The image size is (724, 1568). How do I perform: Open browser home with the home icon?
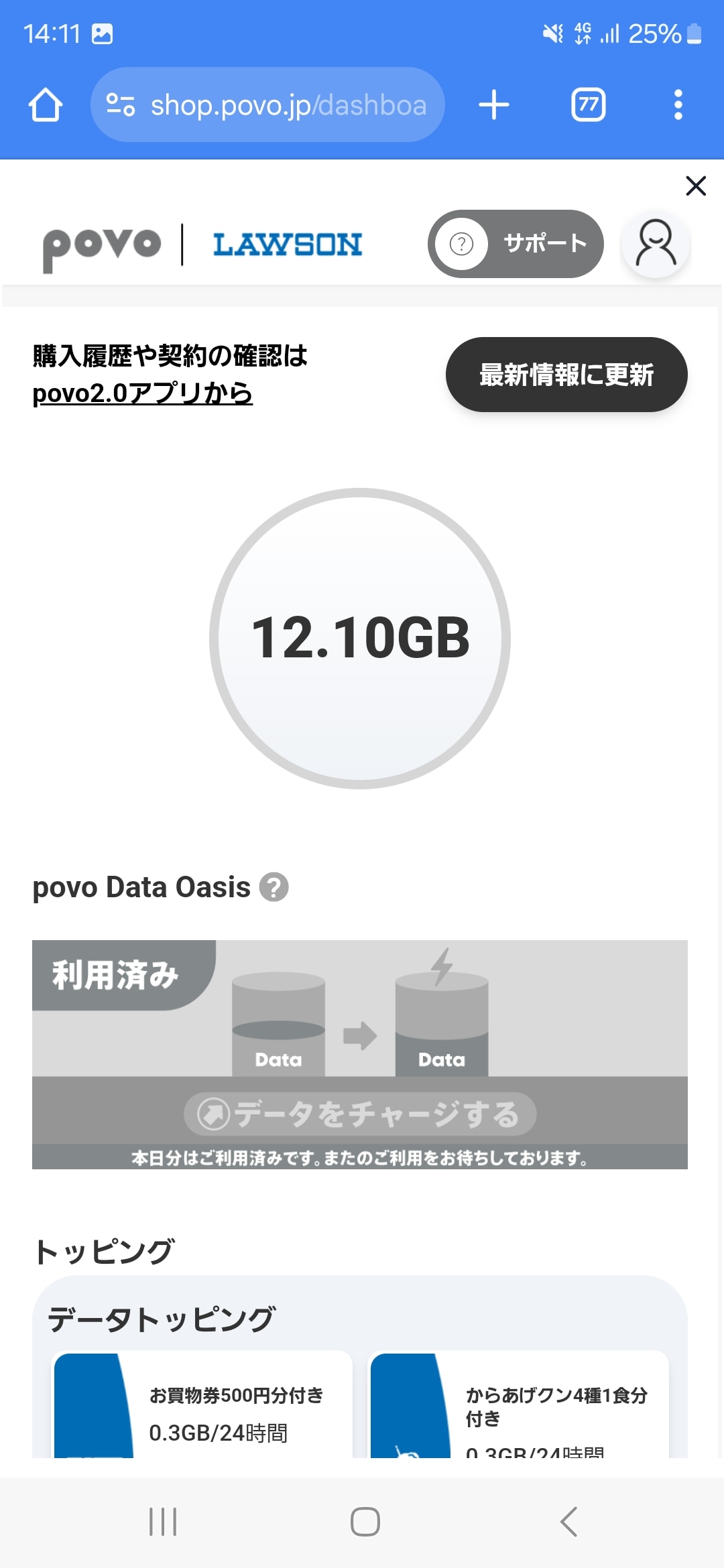[44, 105]
